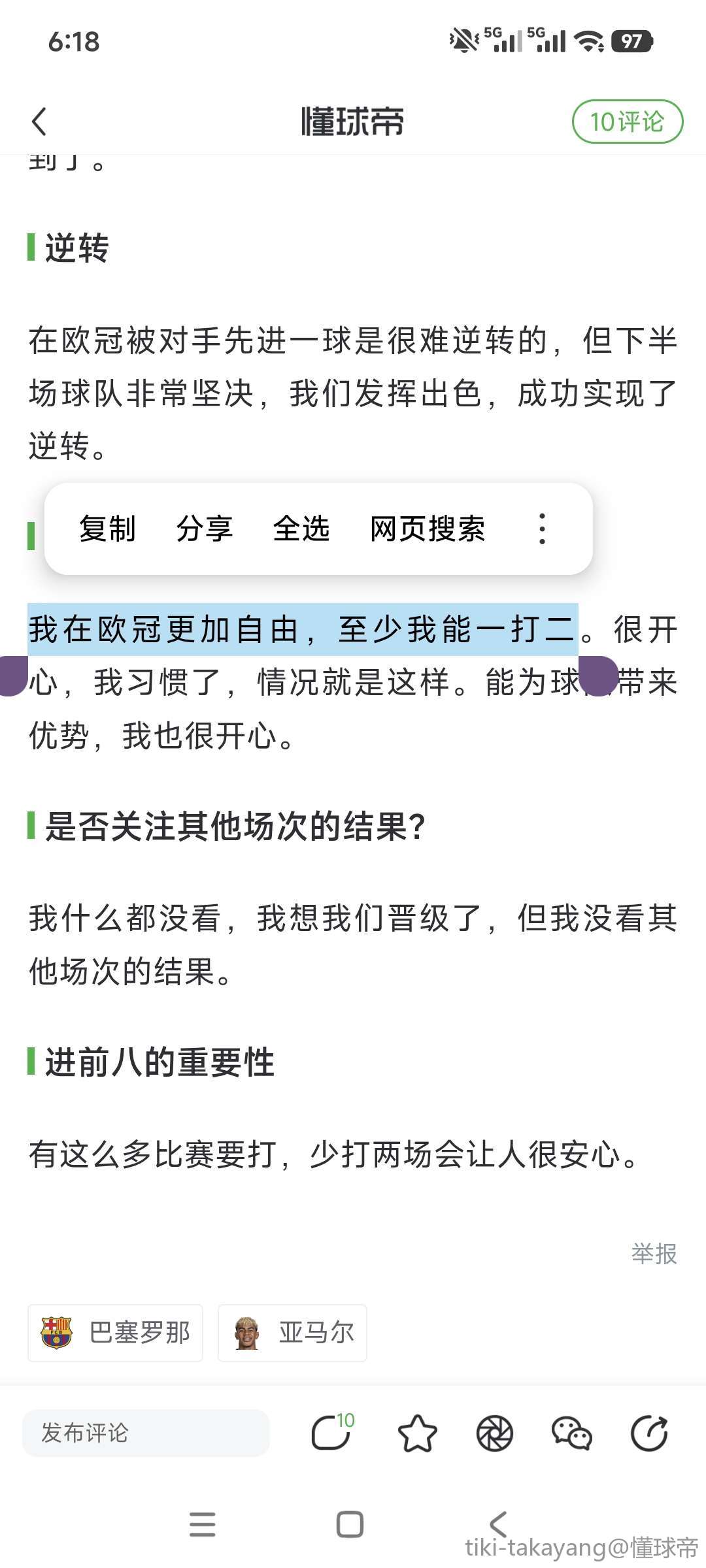The width and height of the screenshot is (706, 1568).
Task: Open the 亚马尔 player tag
Action: point(292,1333)
